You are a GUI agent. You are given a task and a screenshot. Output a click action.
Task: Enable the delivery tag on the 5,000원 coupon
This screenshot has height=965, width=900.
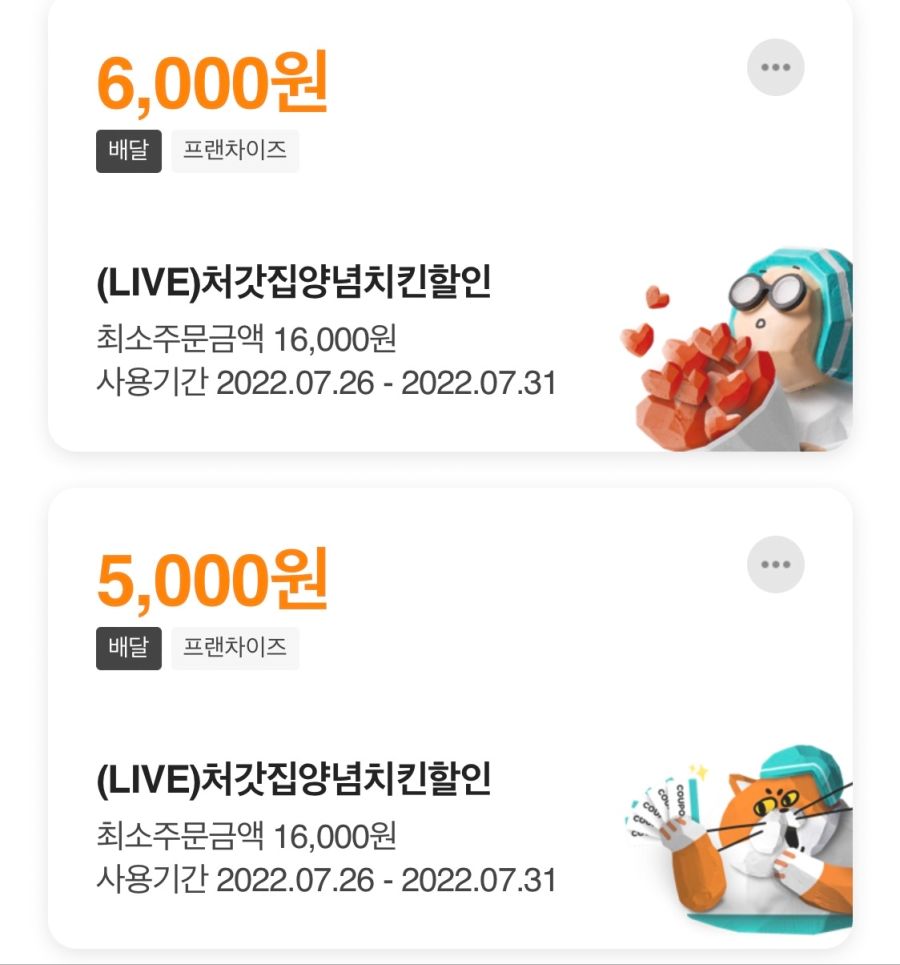[x=128, y=647]
